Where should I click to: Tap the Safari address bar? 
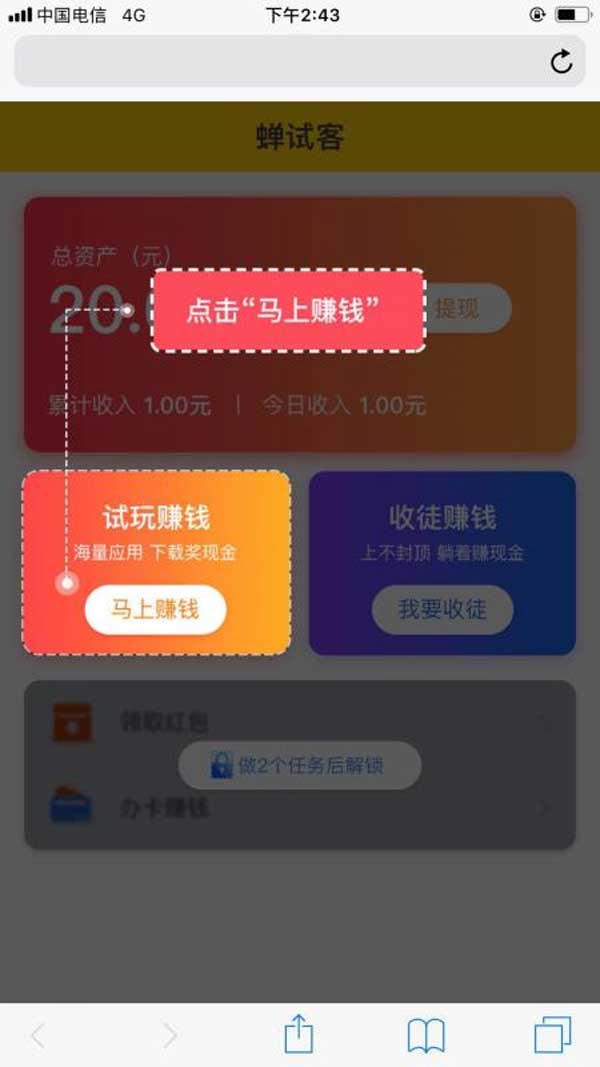tap(280, 61)
